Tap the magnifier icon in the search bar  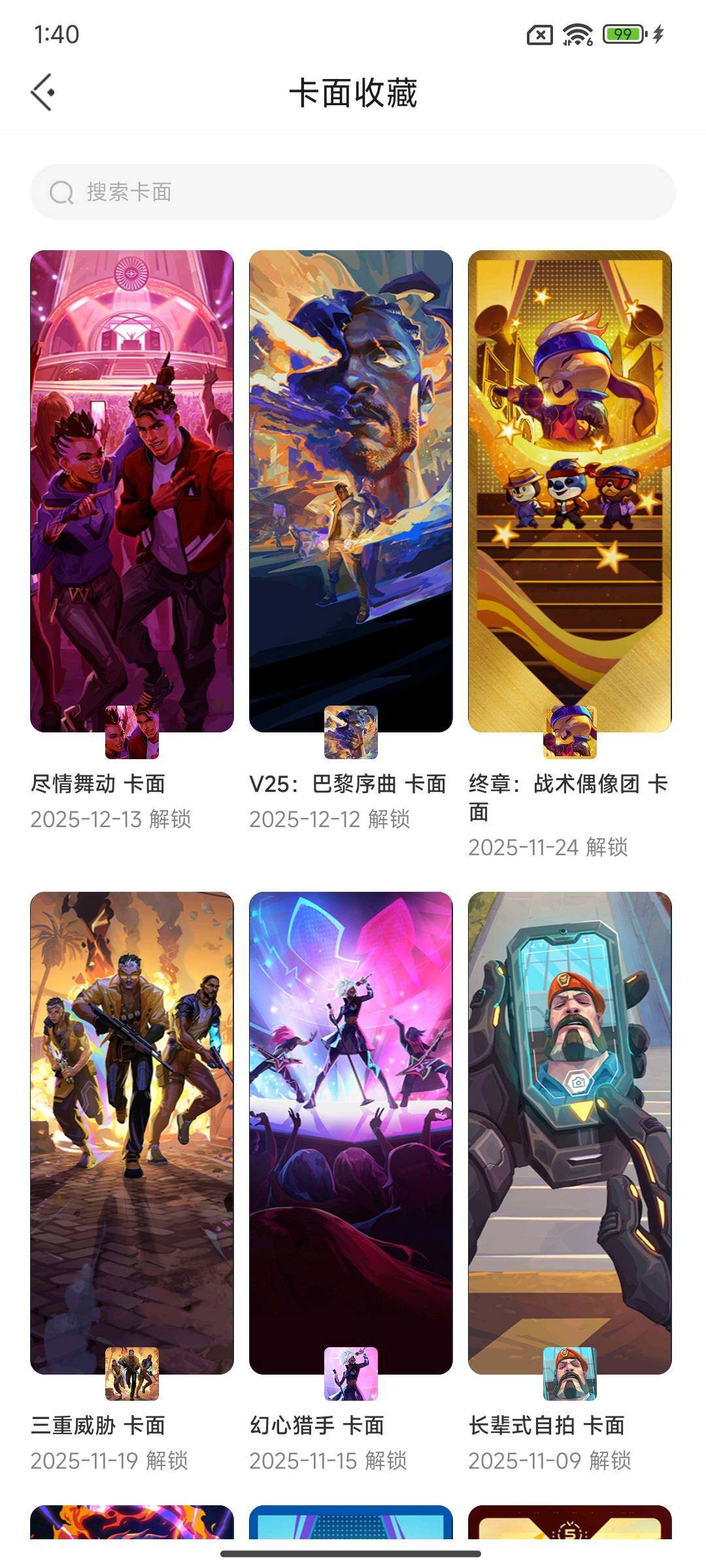61,192
